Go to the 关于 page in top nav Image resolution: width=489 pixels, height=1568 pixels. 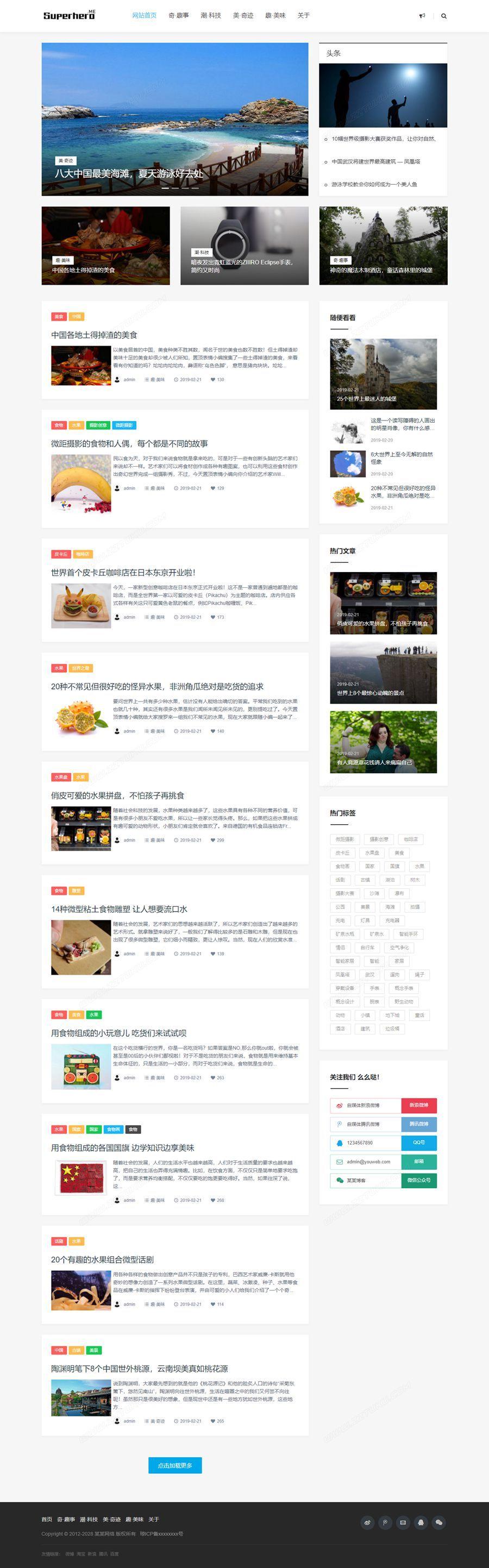click(x=303, y=16)
